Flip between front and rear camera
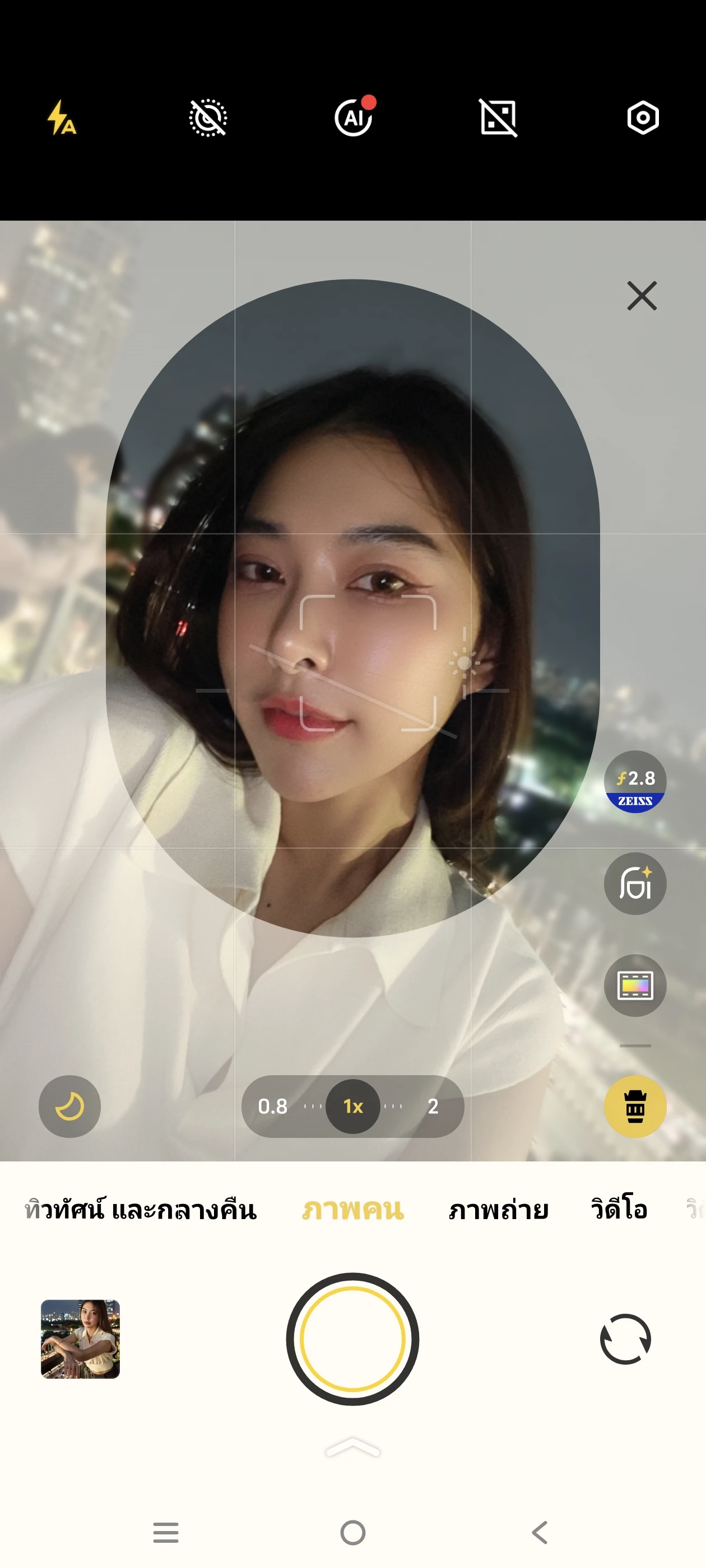 625,1339
